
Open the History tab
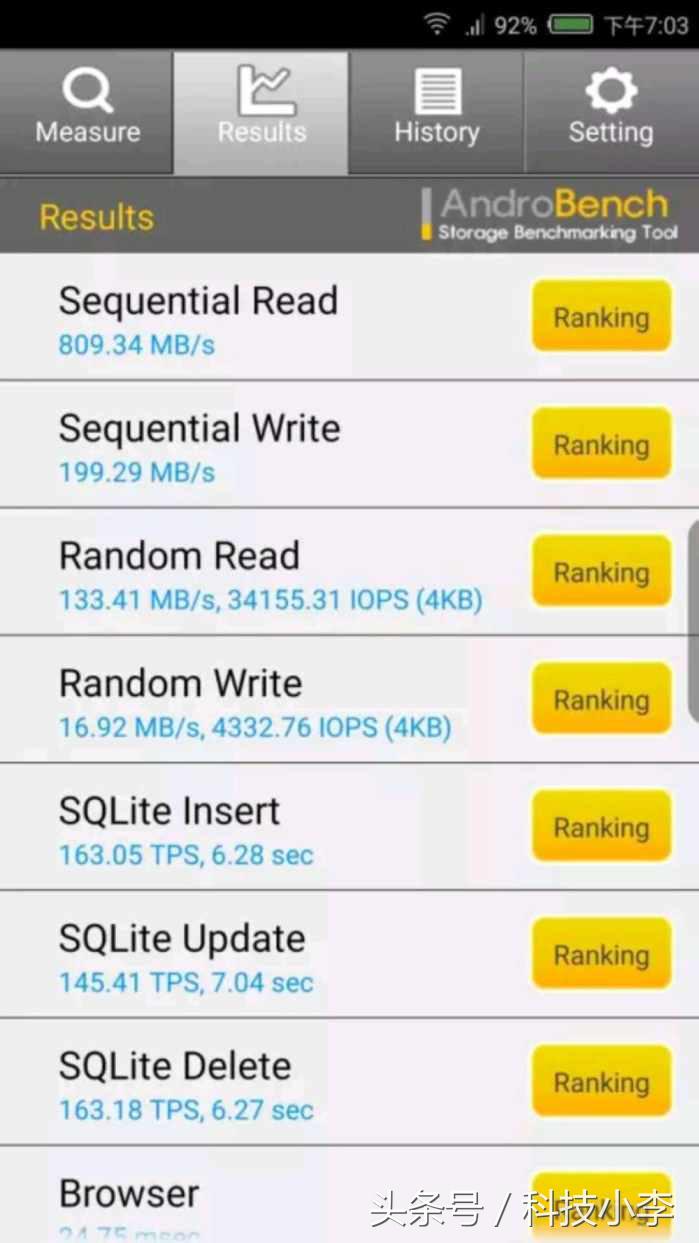[436, 112]
